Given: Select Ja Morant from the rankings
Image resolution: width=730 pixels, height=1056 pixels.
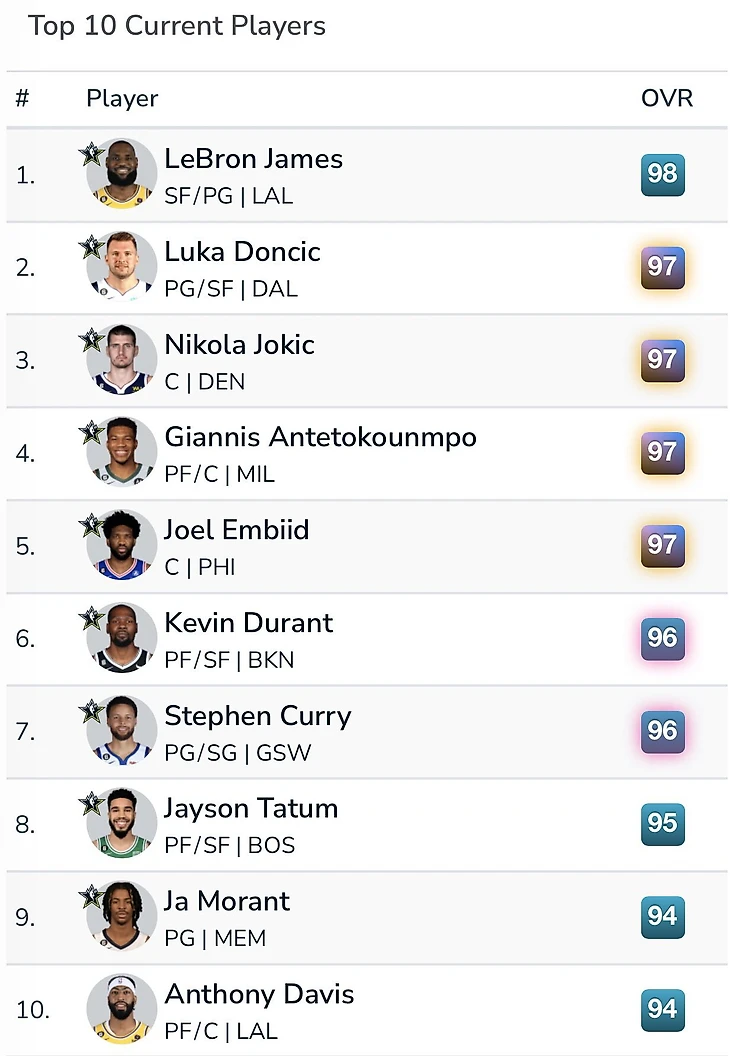Looking at the screenshot, I should 227,901.
